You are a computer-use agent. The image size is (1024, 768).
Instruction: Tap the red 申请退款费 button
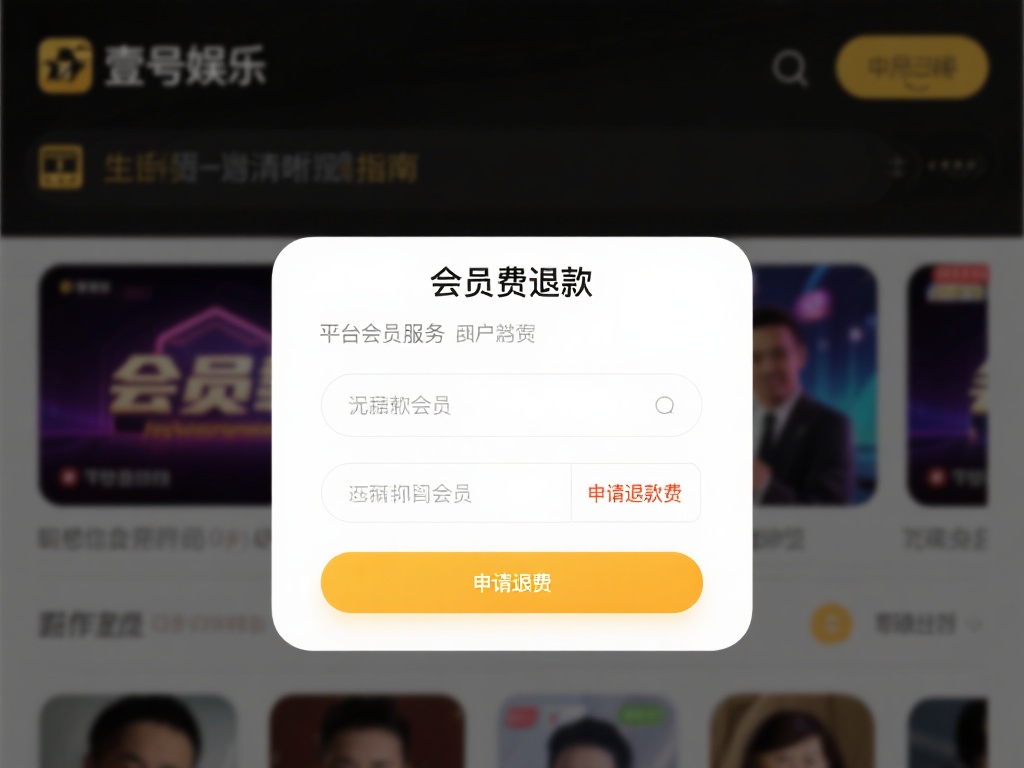click(x=635, y=493)
